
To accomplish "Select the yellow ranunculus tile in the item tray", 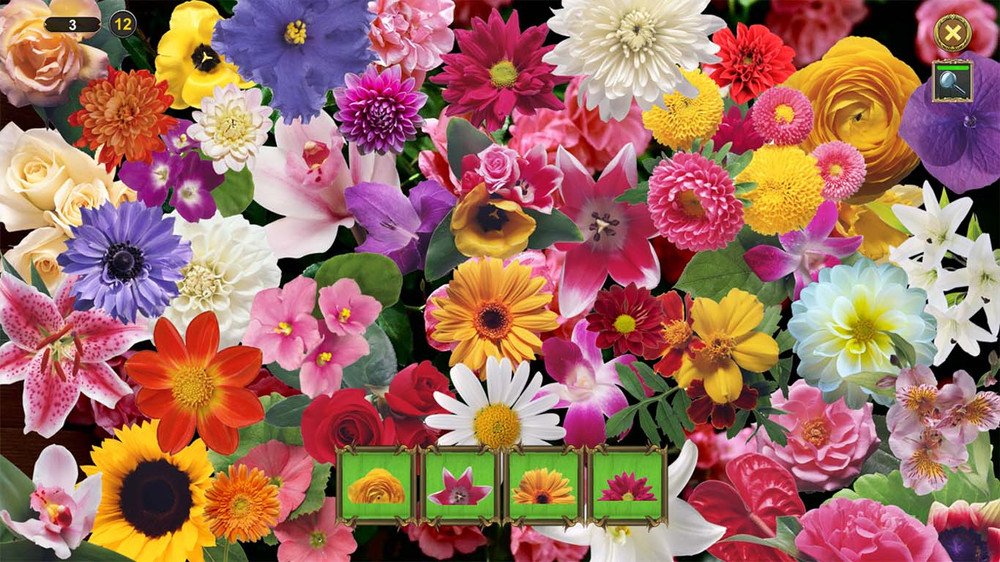I will click(376, 485).
